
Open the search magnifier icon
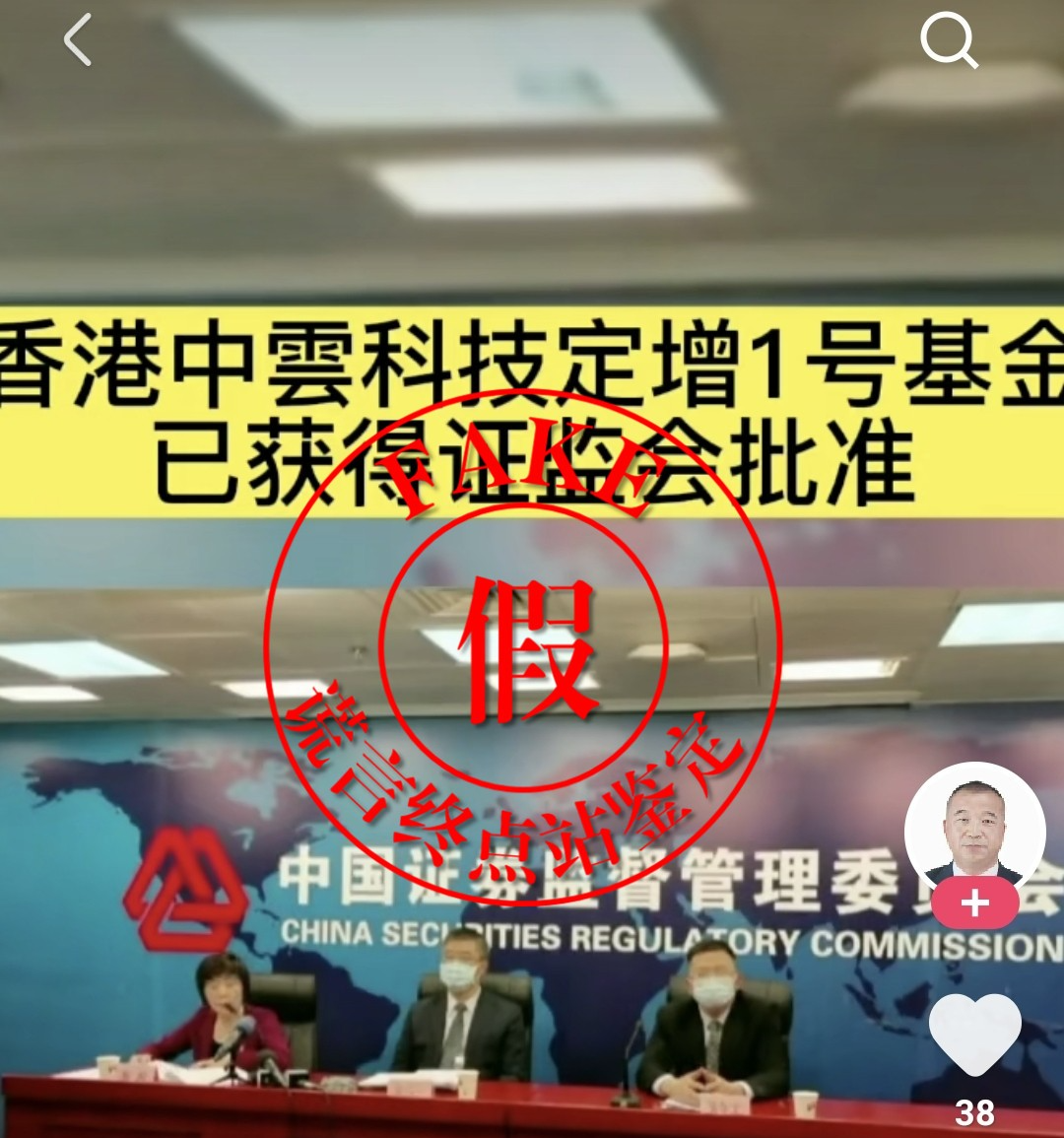948,42
